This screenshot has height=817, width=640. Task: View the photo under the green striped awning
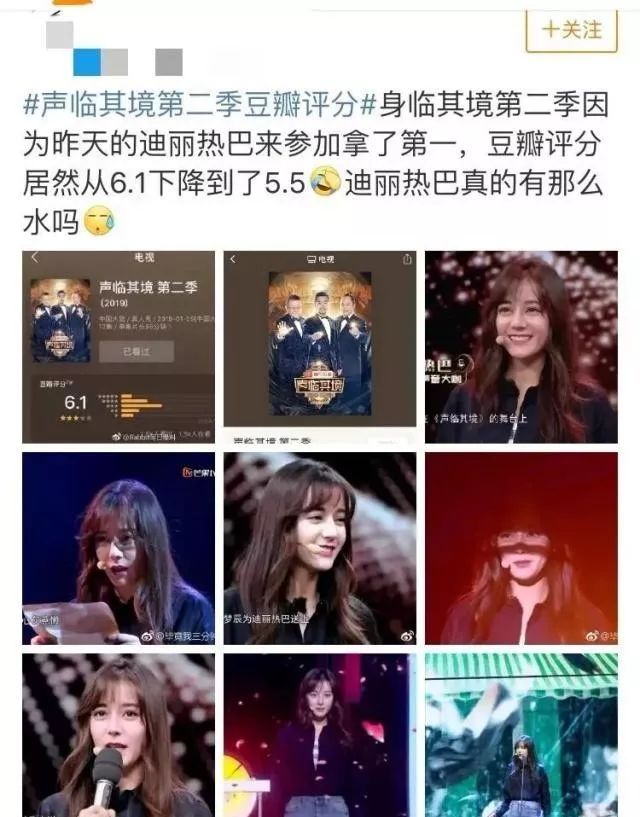[x=521, y=736]
